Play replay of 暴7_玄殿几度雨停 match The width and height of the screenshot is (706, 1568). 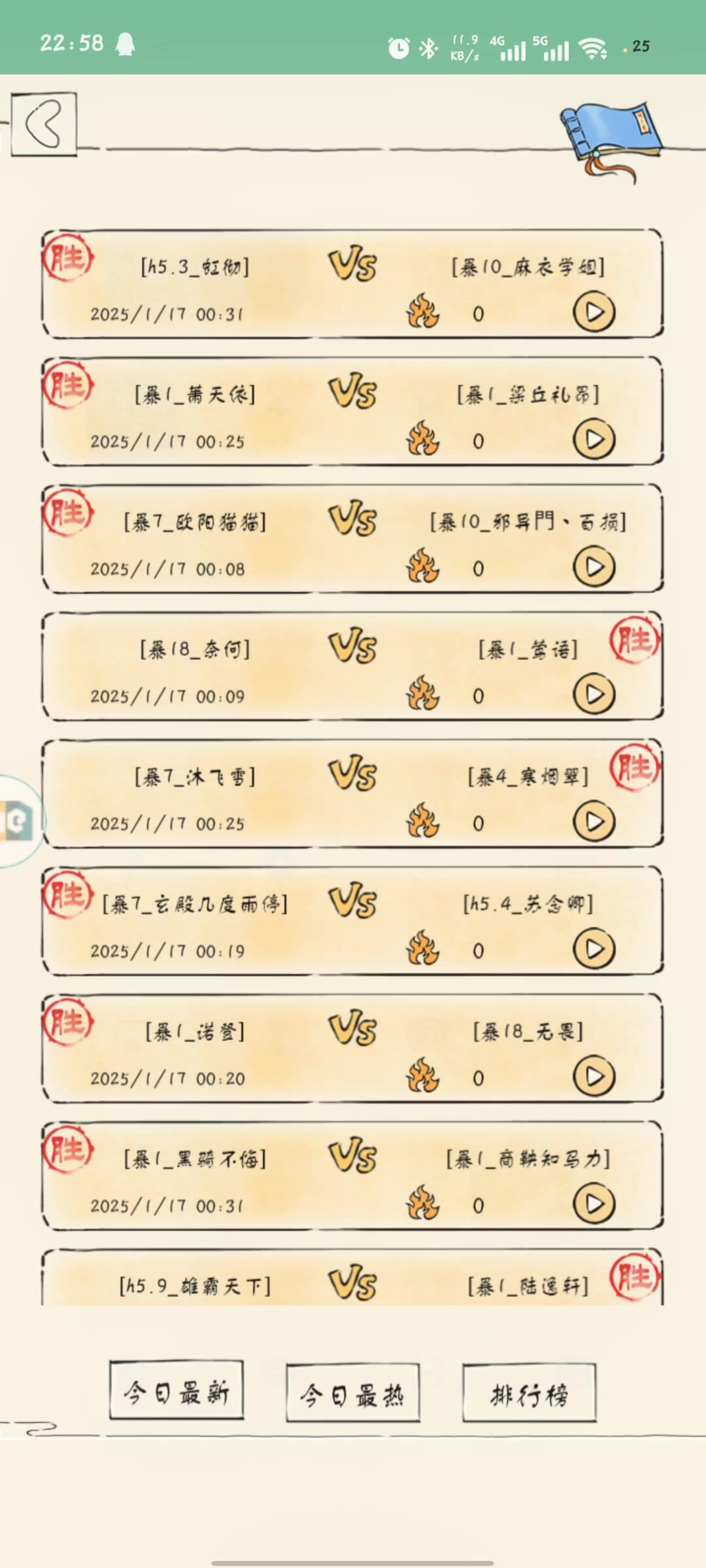(594, 950)
